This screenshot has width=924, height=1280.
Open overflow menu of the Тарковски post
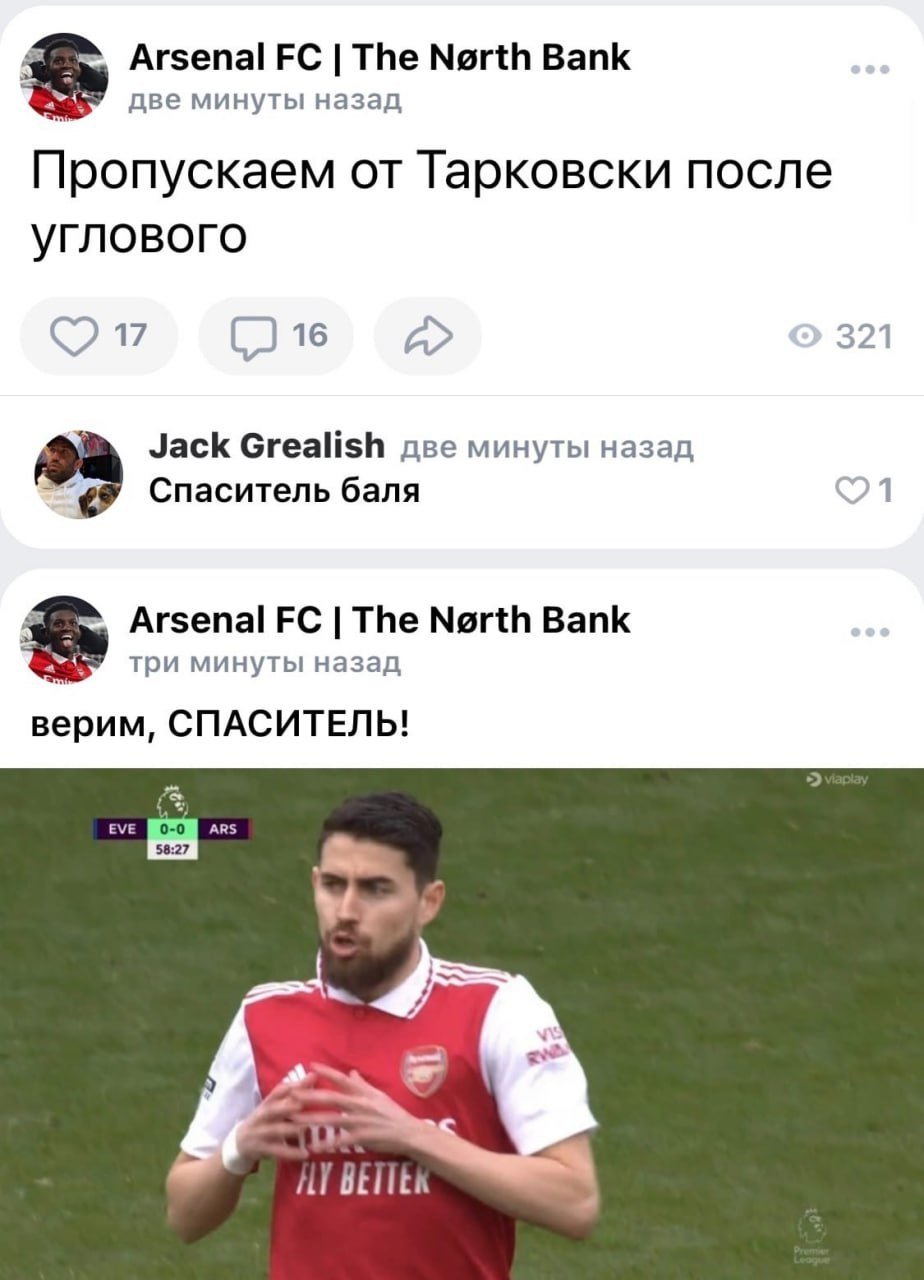[x=869, y=70]
